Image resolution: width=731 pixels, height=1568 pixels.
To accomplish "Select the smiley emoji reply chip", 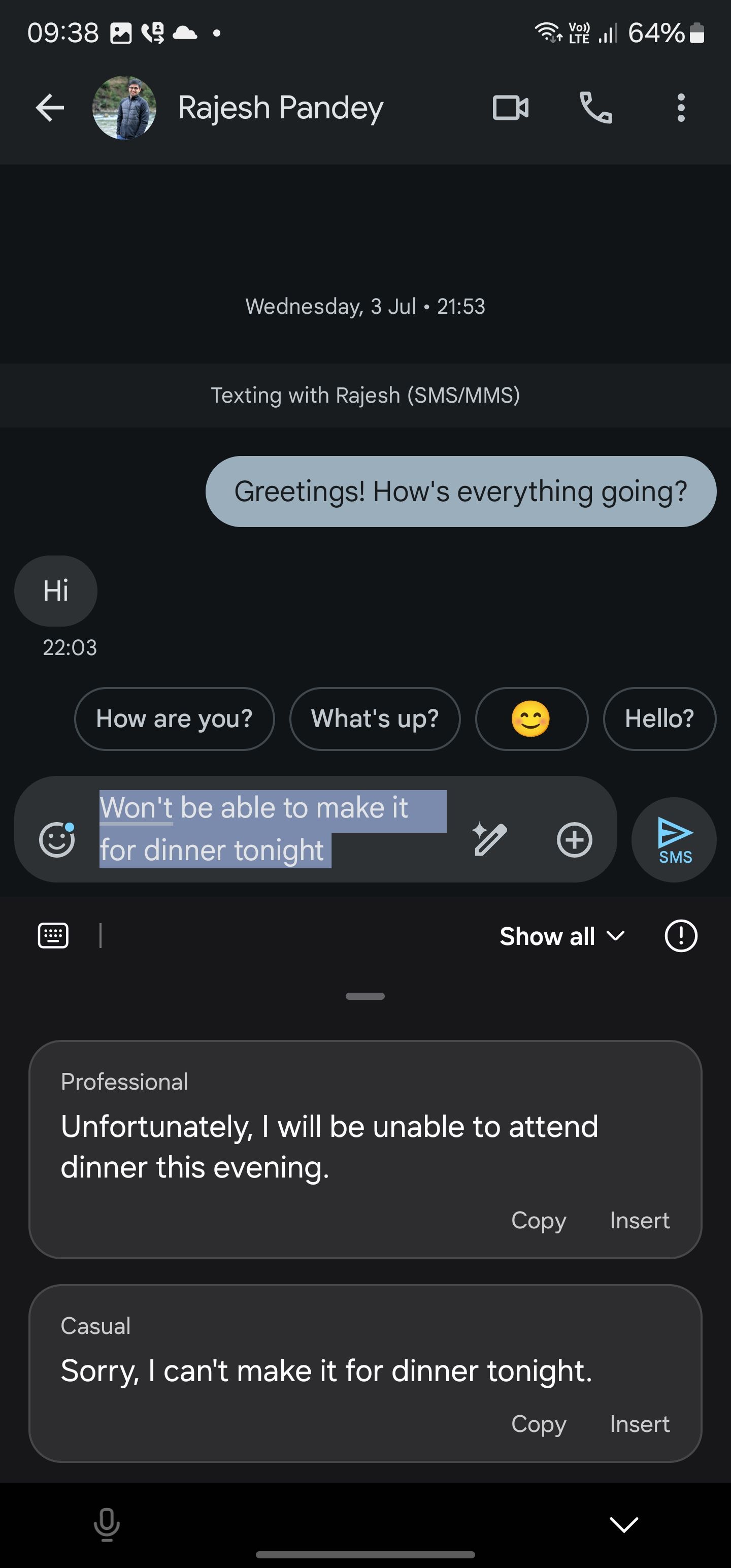I will point(531,719).
